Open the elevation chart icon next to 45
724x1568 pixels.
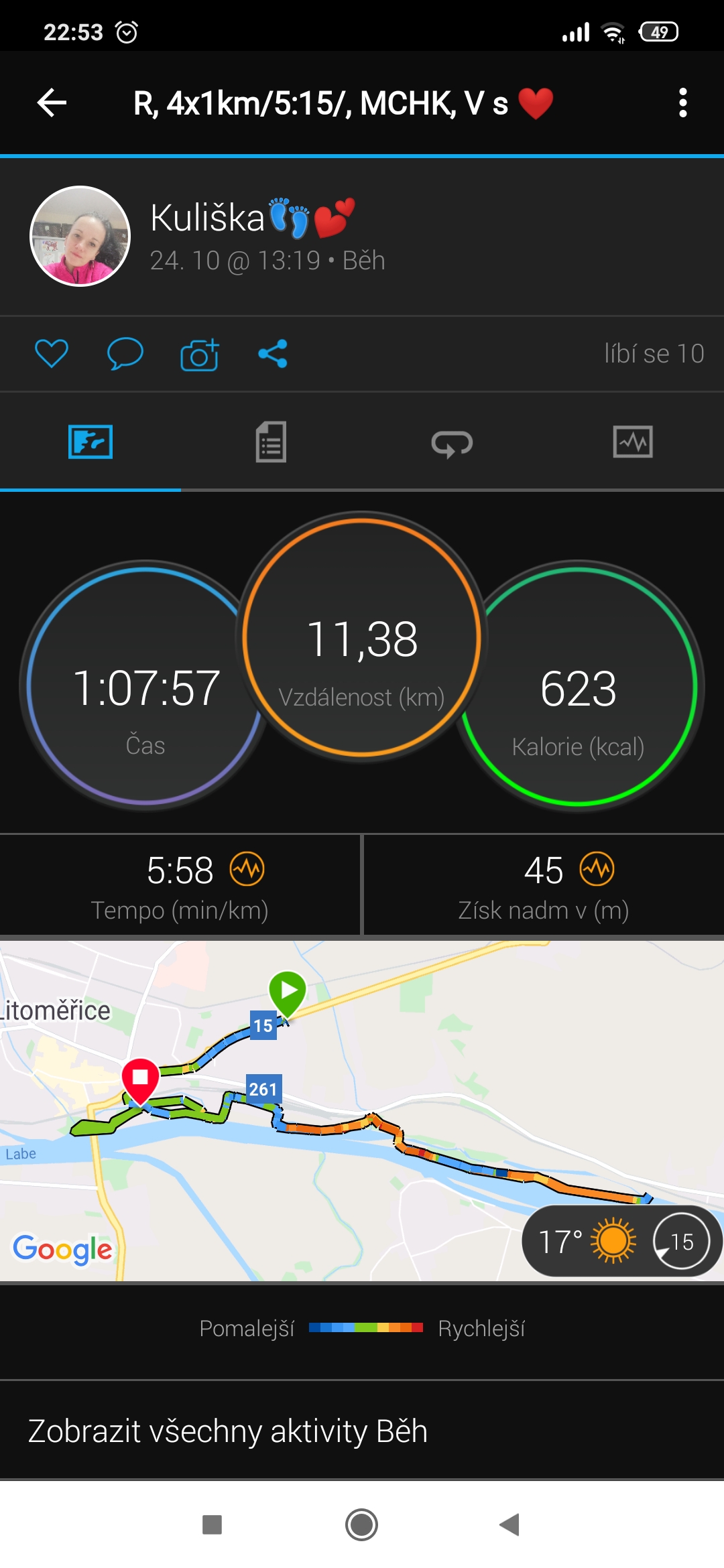point(597,869)
